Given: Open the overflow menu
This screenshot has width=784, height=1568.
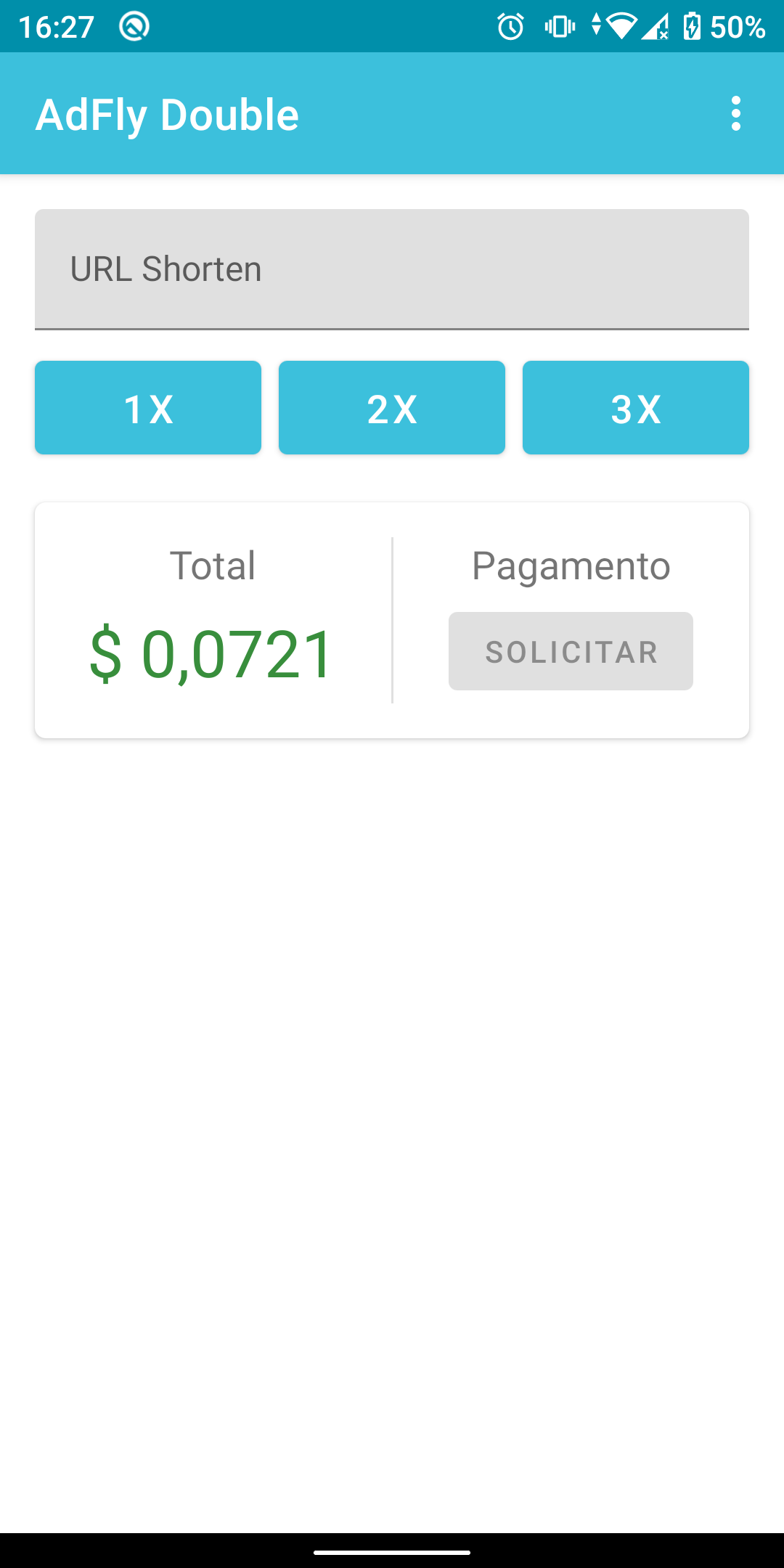Looking at the screenshot, I should [x=736, y=114].
